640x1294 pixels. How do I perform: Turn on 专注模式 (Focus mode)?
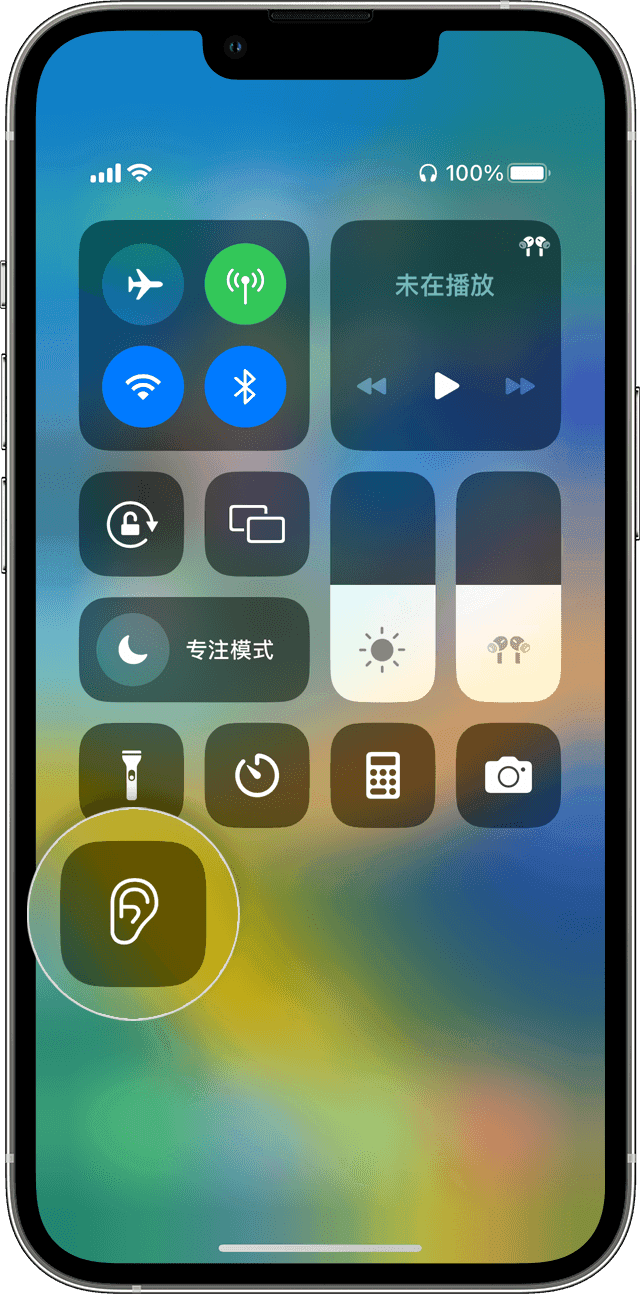click(194, 650)
